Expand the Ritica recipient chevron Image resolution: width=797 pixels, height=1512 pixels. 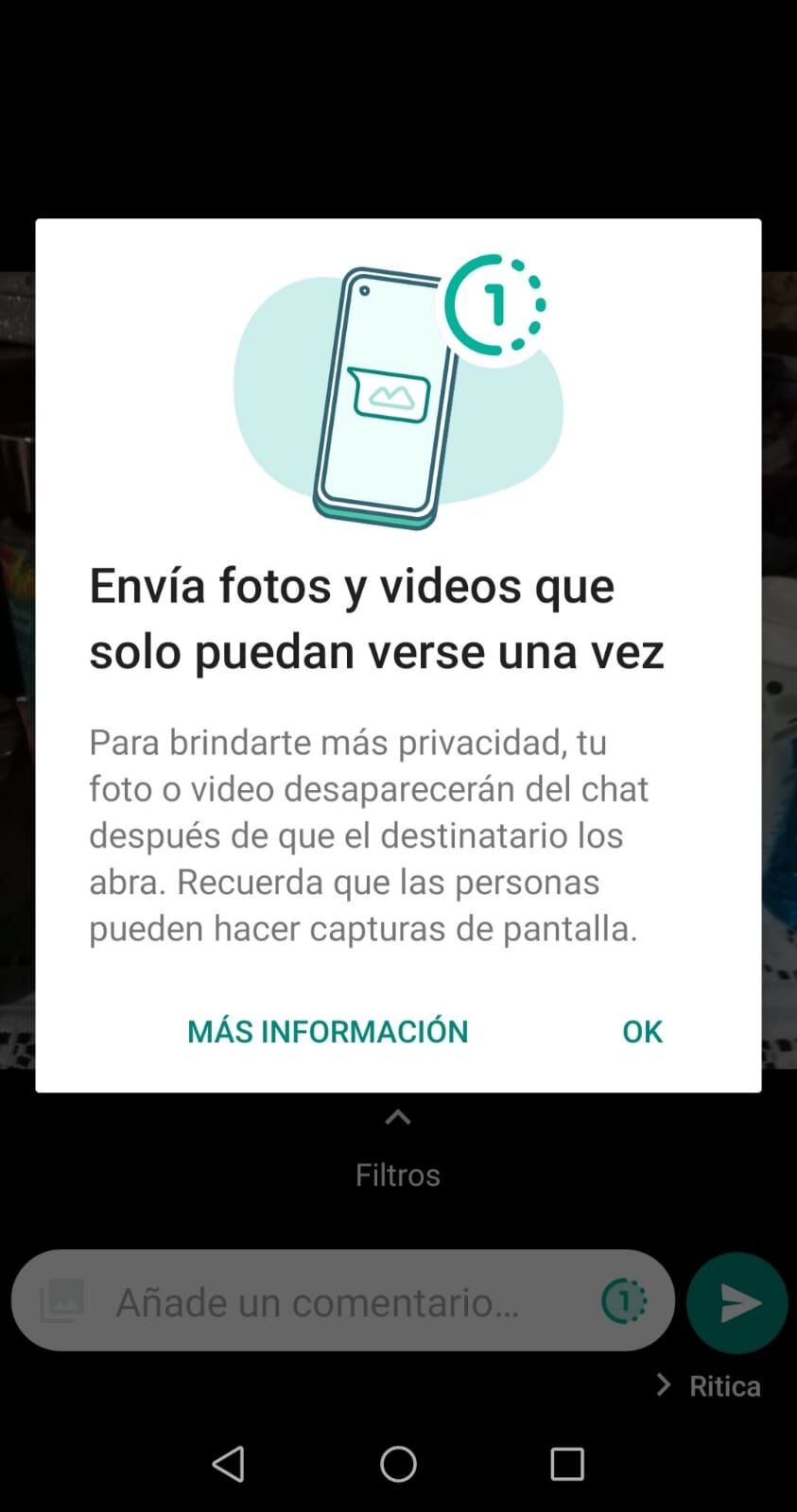[x=661, y=1385]
